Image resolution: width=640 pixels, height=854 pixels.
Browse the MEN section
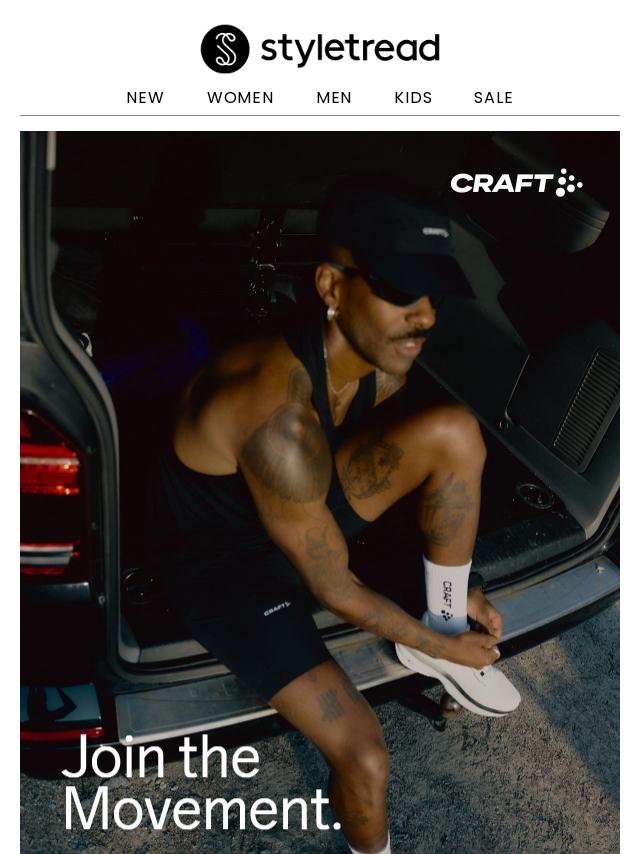point(334,98)
